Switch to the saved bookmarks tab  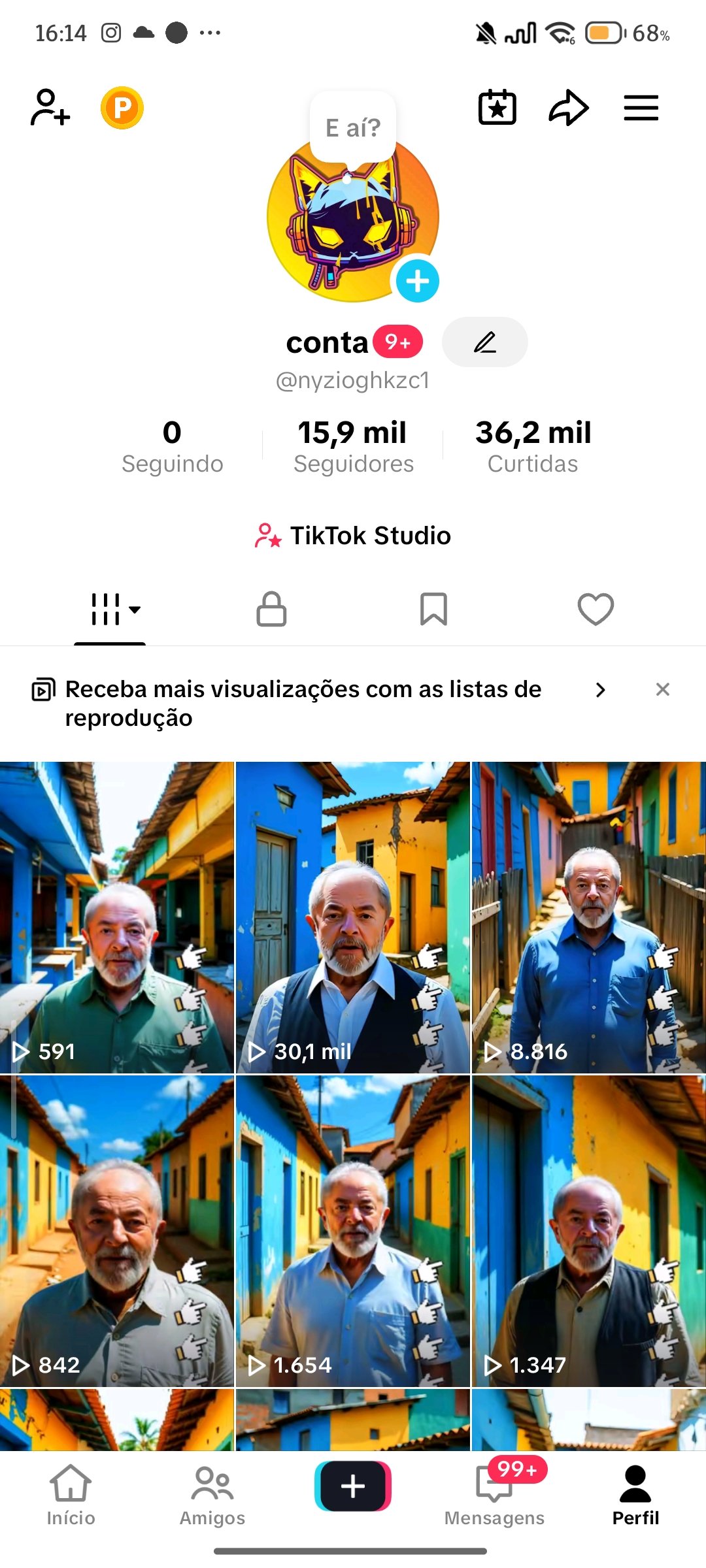pyautogui.click(x=433, y=610)
